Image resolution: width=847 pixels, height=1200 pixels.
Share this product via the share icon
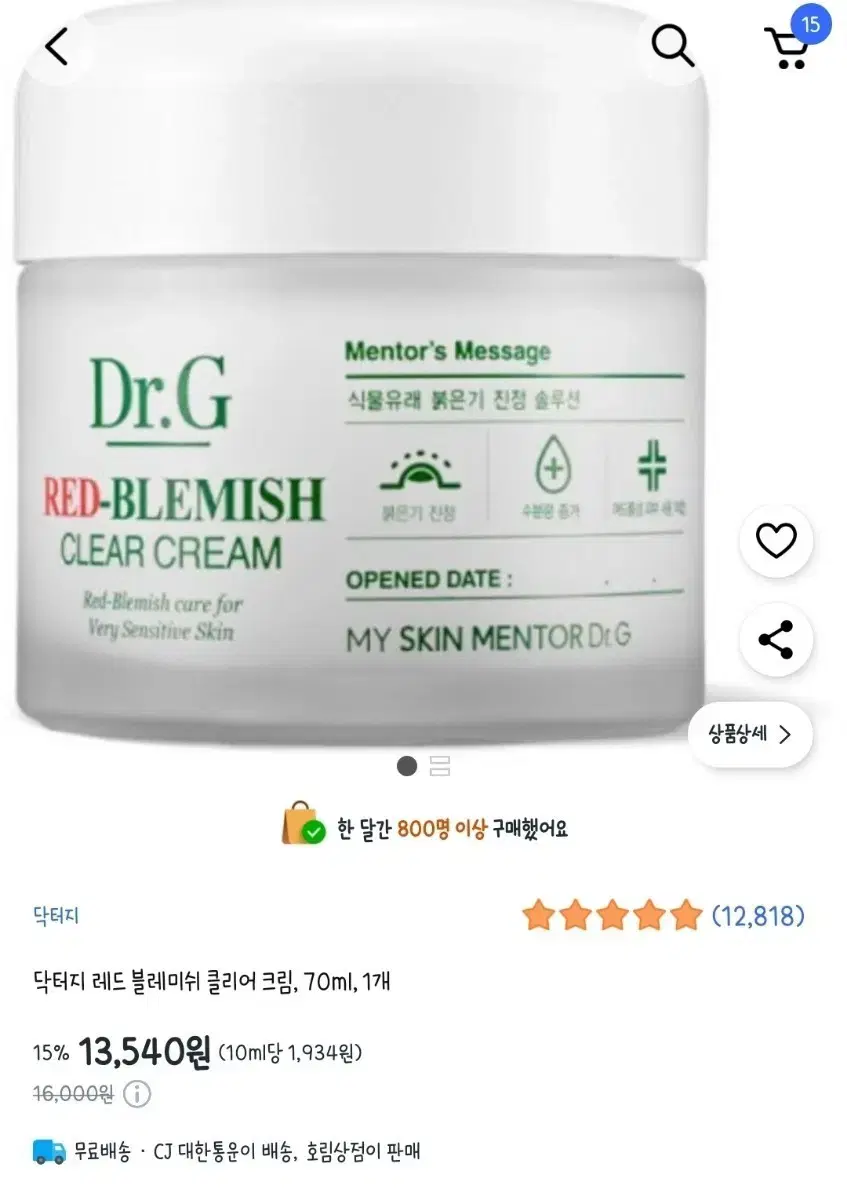pyautogui.click(x=776, y=641)
